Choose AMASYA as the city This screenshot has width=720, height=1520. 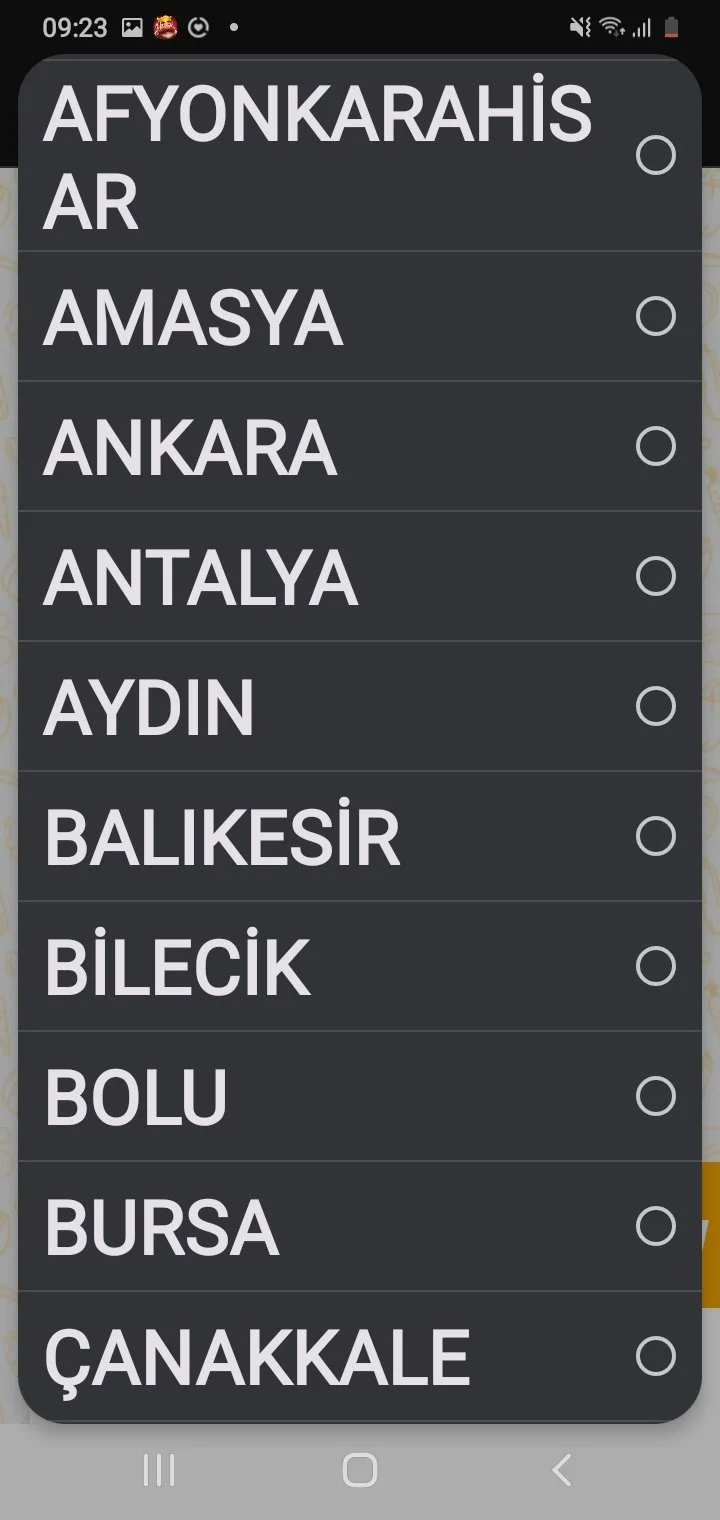(x=360, y=317)
